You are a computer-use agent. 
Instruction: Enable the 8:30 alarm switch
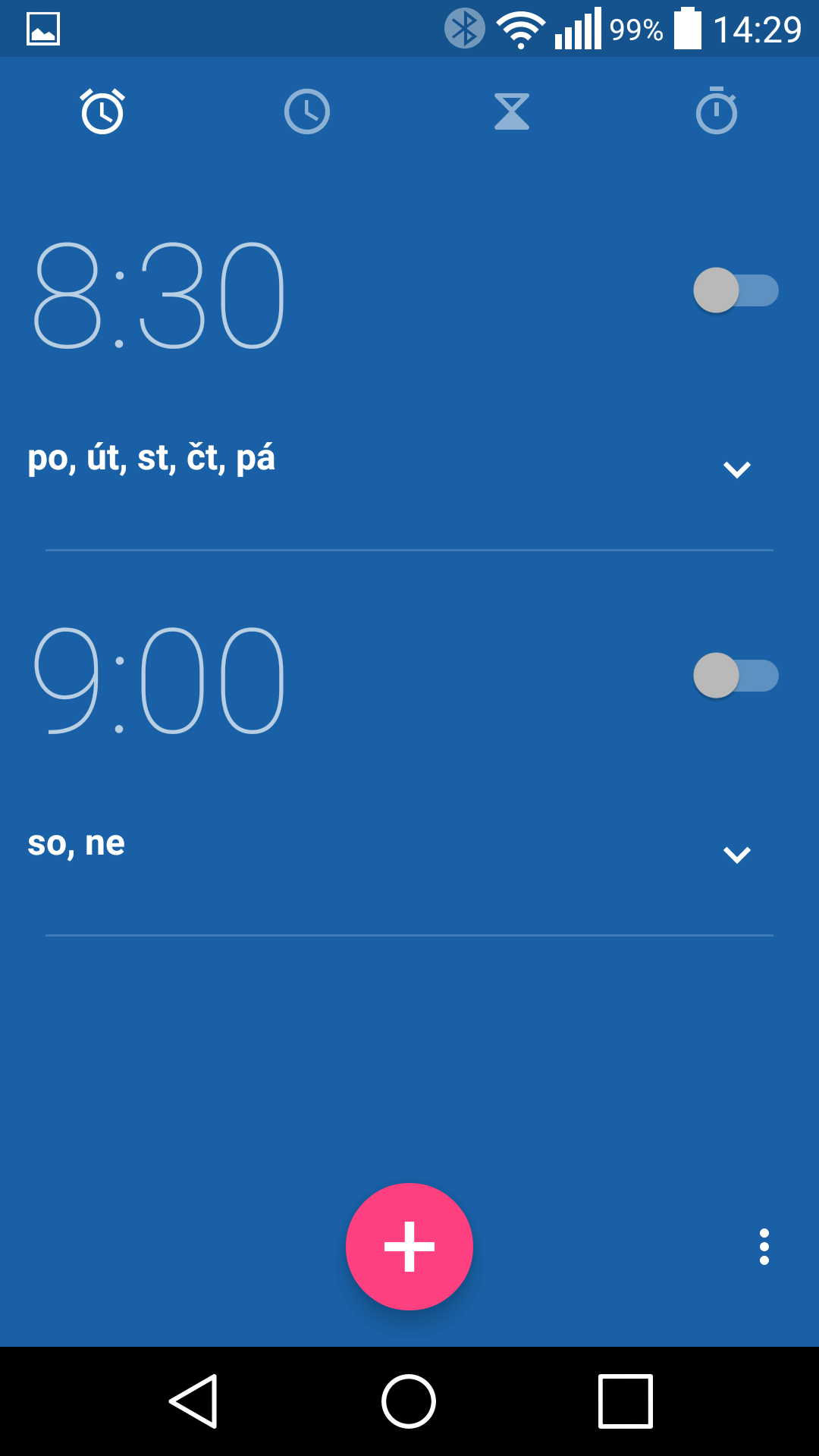pos(736,290)
